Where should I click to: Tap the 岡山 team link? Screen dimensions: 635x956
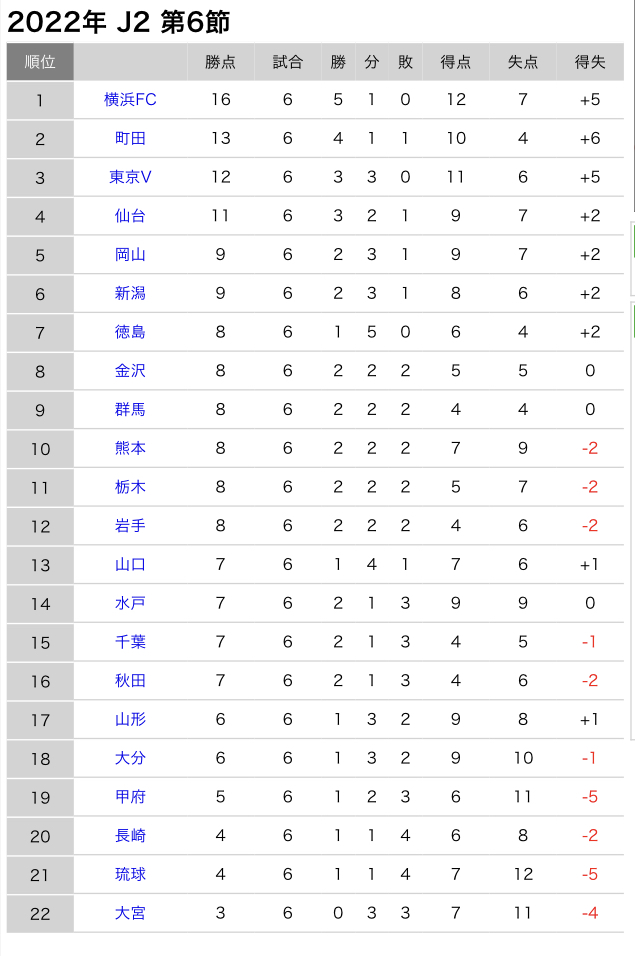pyautogui.click(x=130, y=255)
